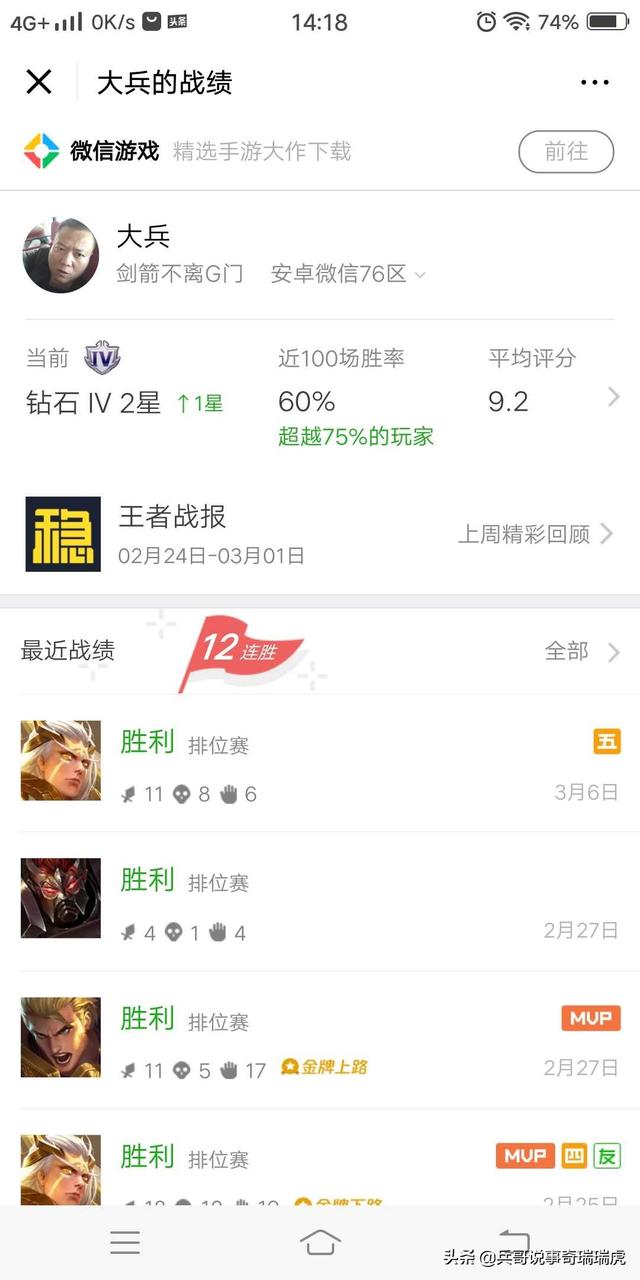View rank and average score details
Viewport: 640px width, 1280px height.
tap(612, 398)
